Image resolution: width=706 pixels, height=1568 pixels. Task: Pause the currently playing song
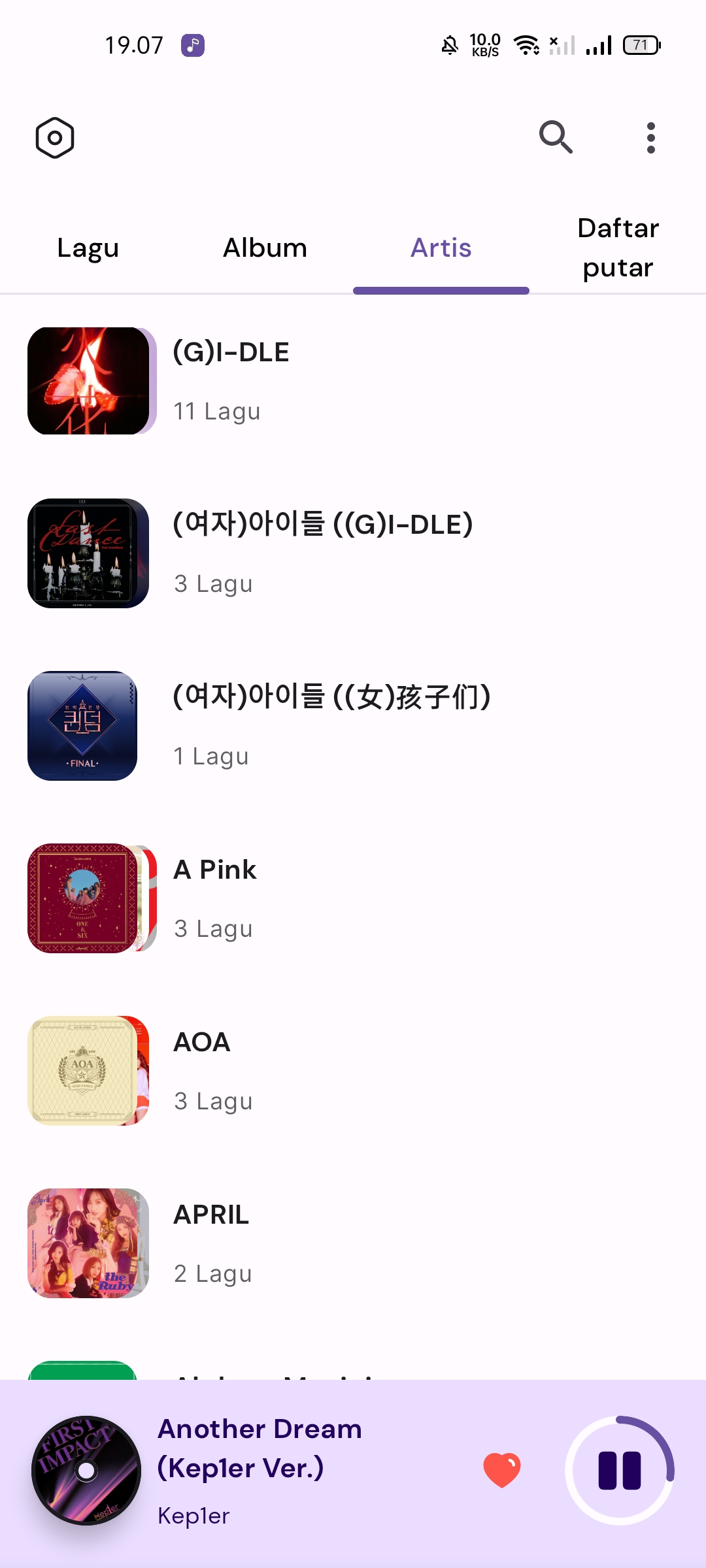(620, 1471)
